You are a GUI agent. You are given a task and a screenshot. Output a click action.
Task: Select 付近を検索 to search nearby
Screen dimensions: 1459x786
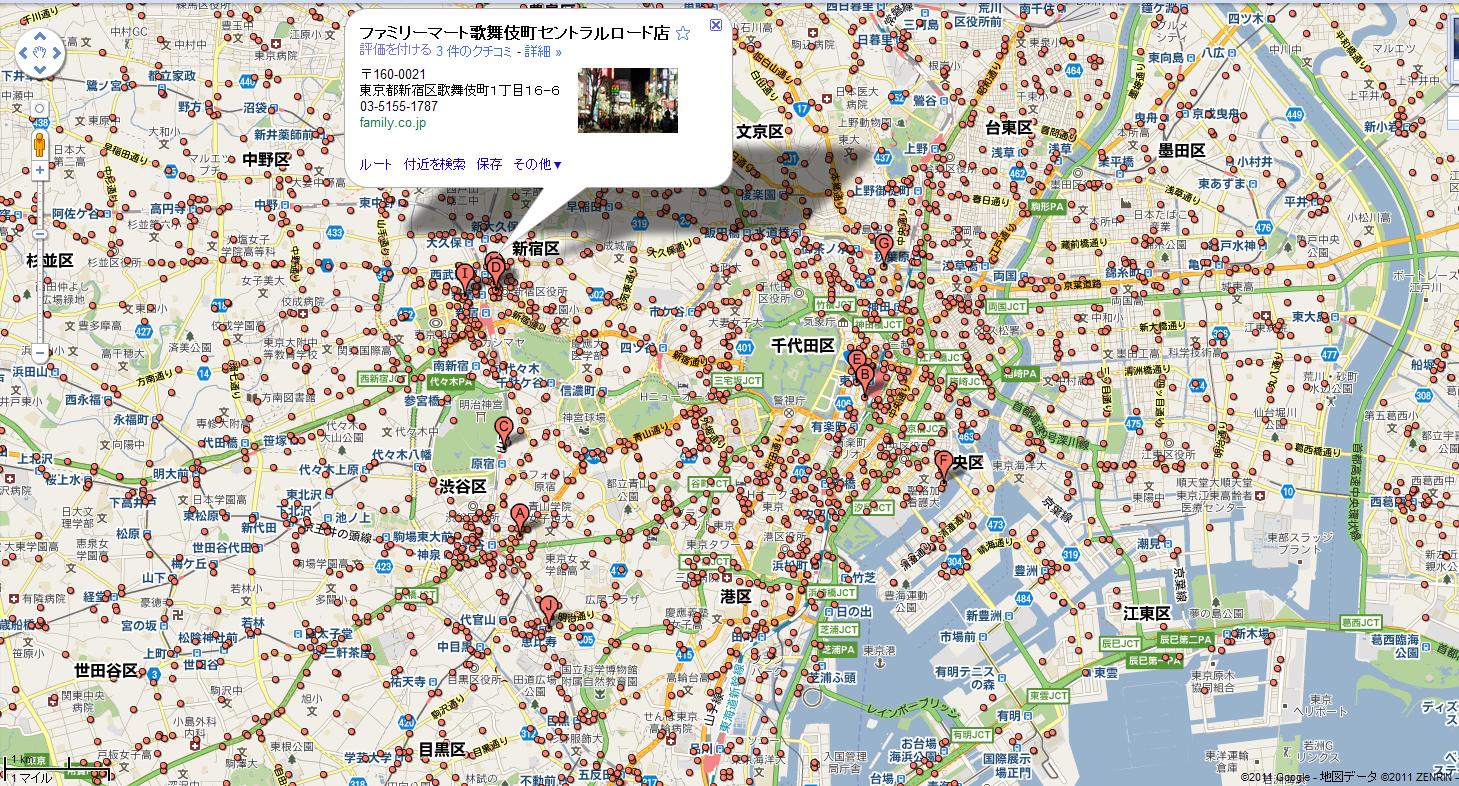tap(434, 164)
